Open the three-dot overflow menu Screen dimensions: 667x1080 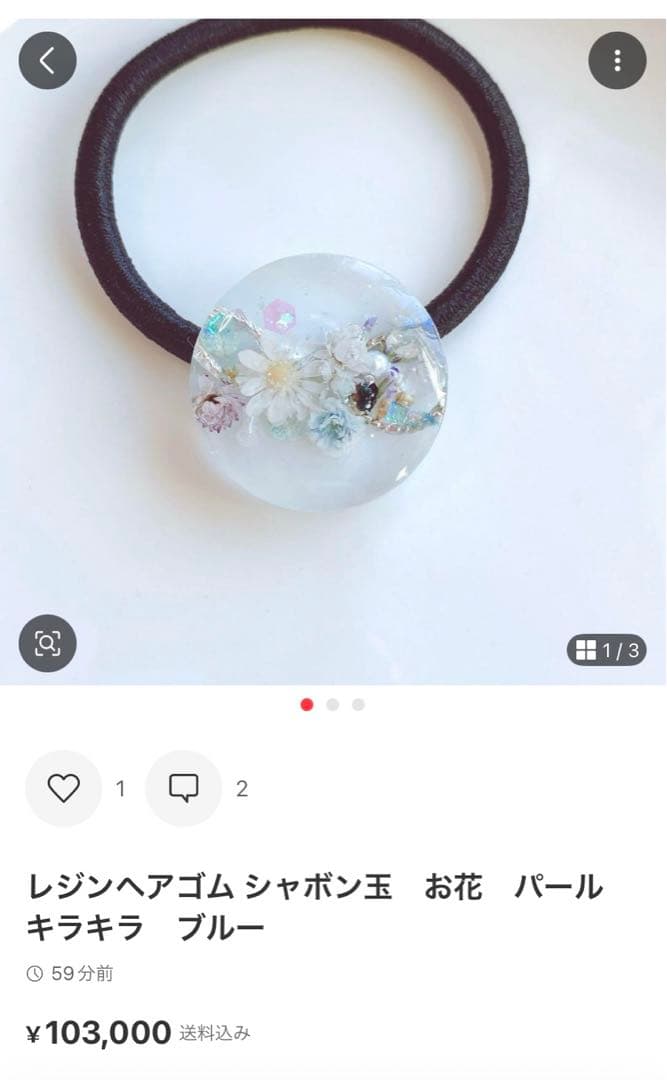point(617,60)
